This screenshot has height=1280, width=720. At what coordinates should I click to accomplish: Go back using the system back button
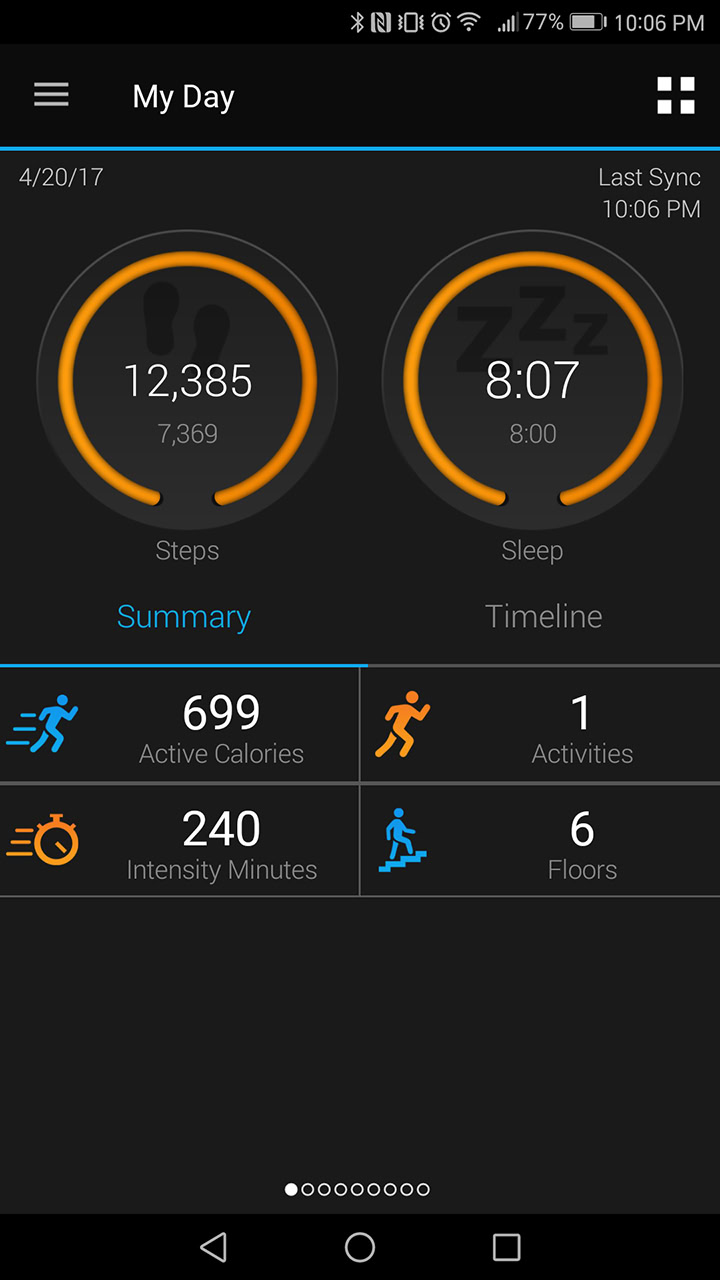coord(213,1247)
